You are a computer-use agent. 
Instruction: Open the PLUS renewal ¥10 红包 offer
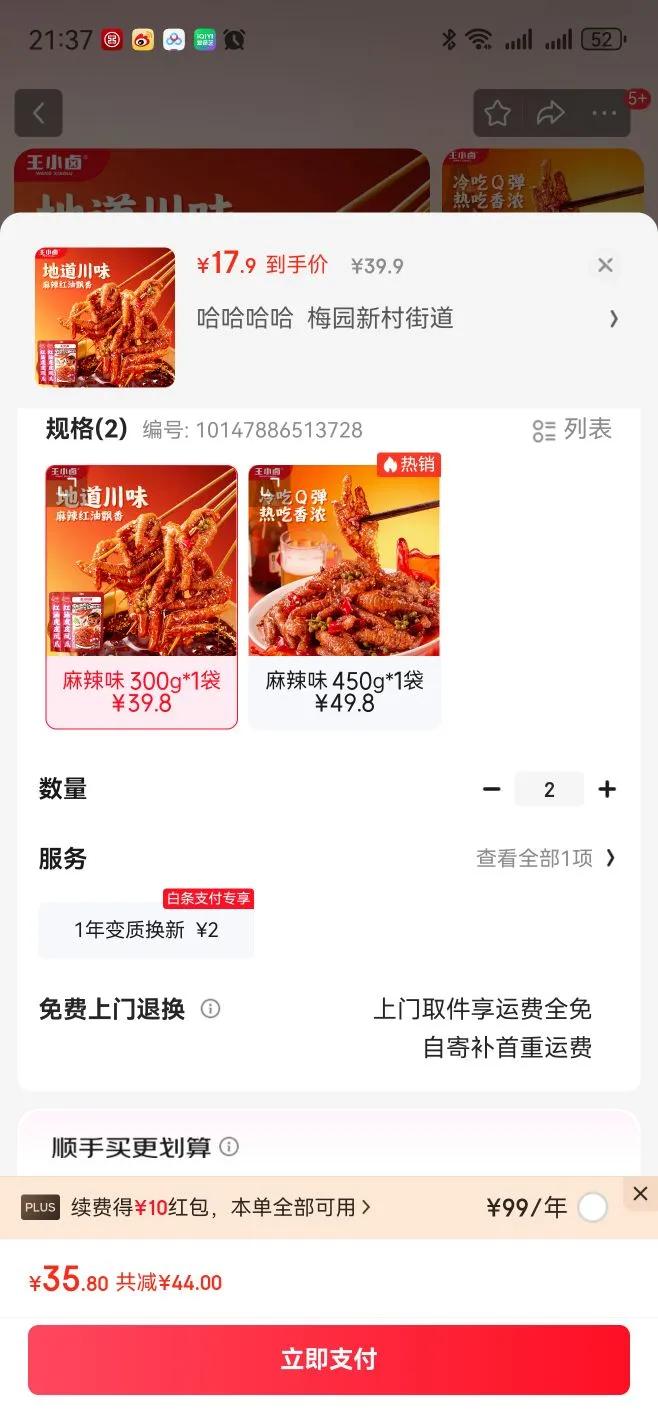pos(220,1207)
